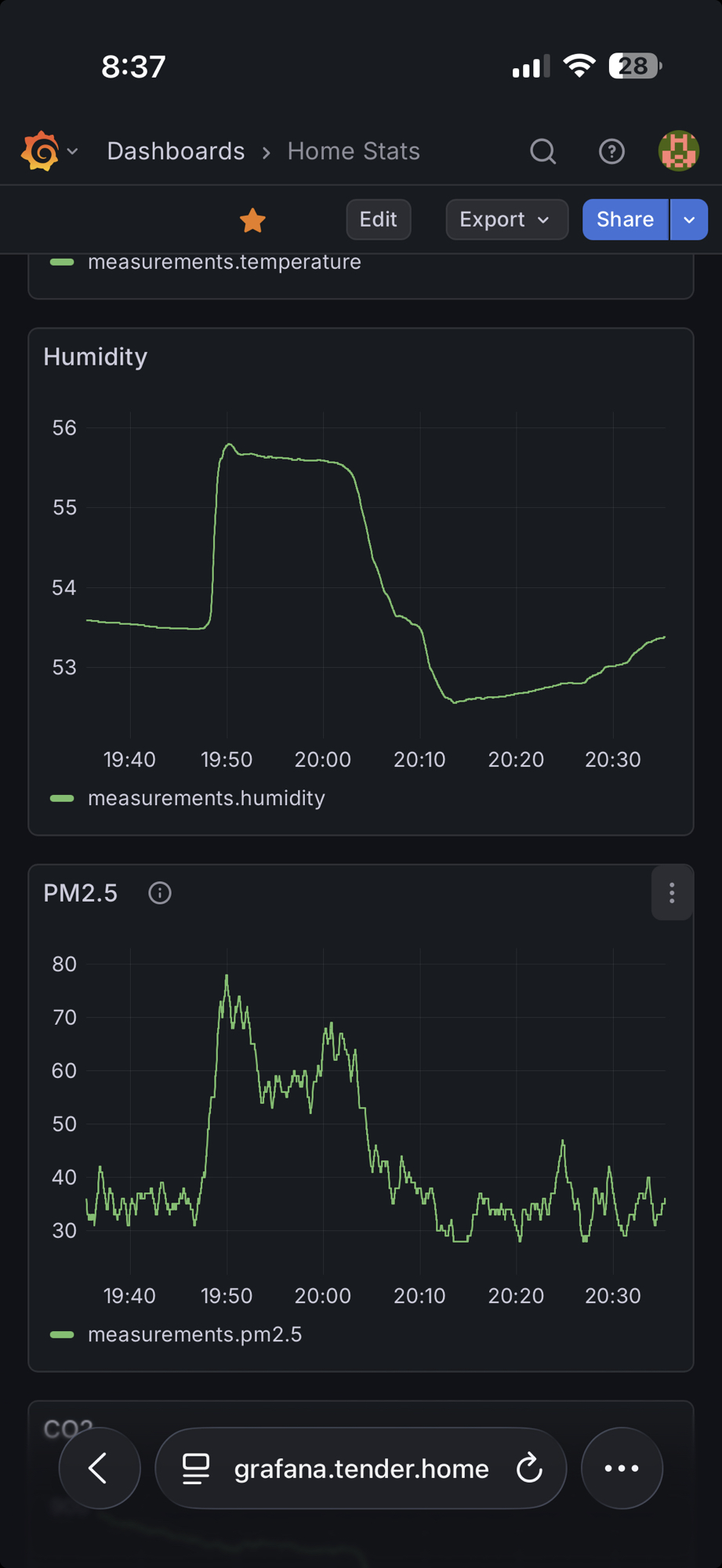Share the dashboard
The image size is (722, 1568).
pyautogui.click(x=625, y=220)
